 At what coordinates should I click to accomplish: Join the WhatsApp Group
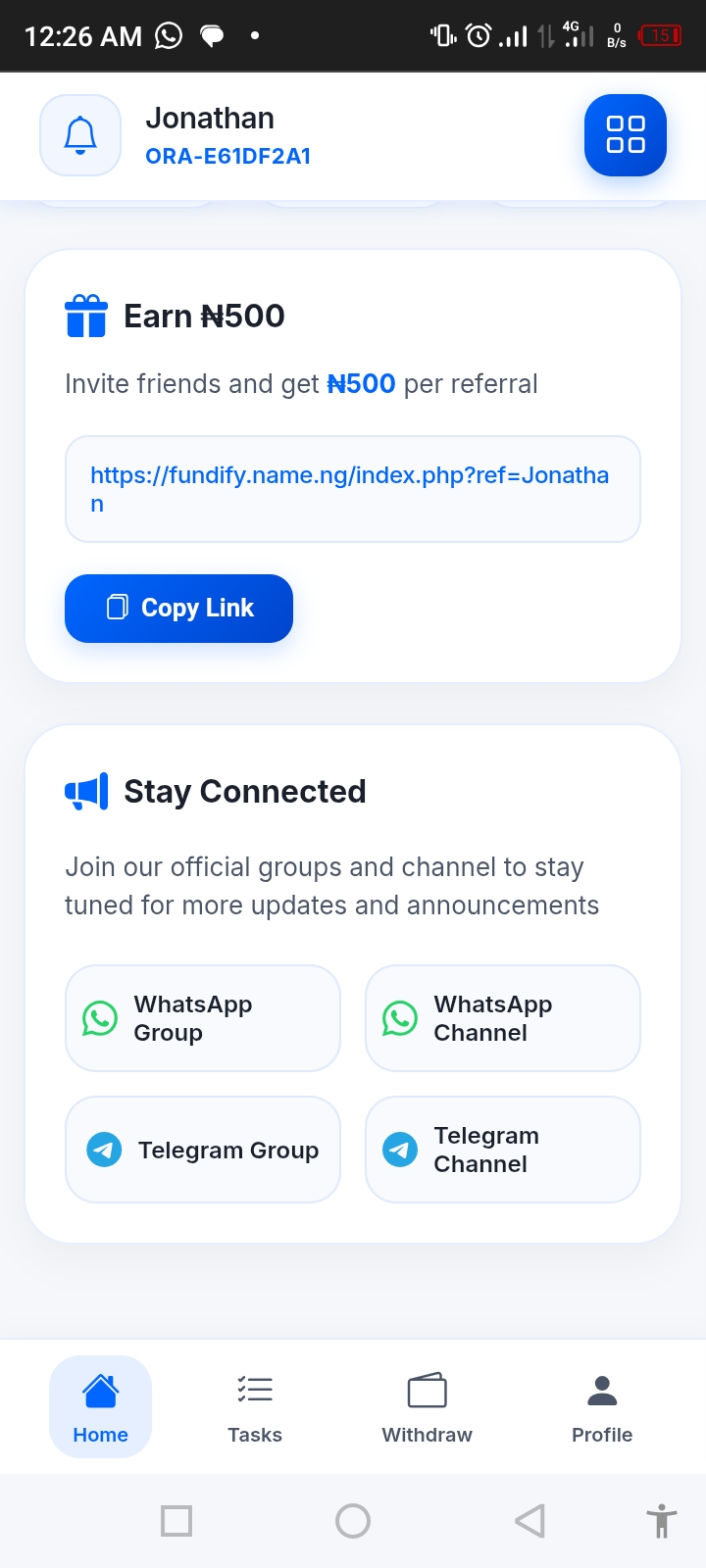pyautogui.click(x=202, y=1018)
